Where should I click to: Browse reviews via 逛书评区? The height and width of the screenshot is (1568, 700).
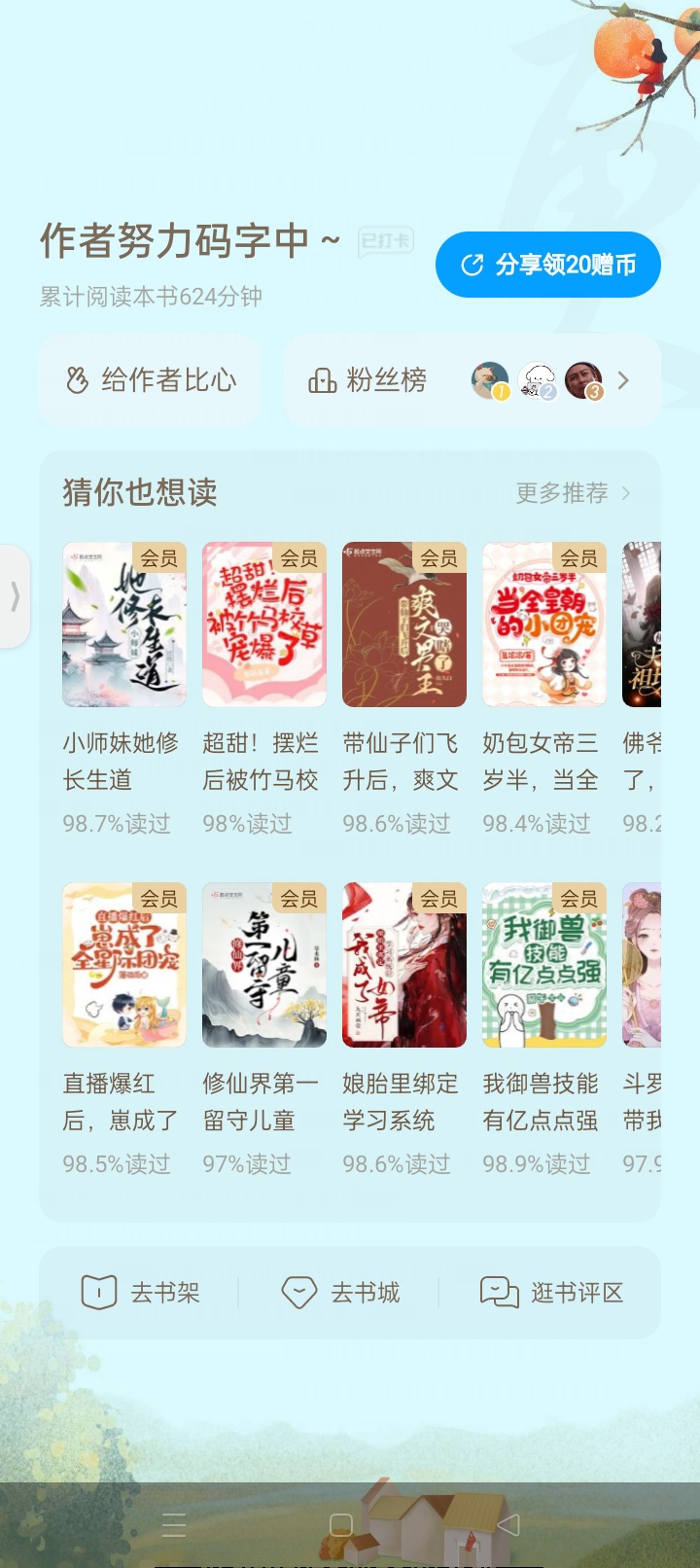[551, 1293]
